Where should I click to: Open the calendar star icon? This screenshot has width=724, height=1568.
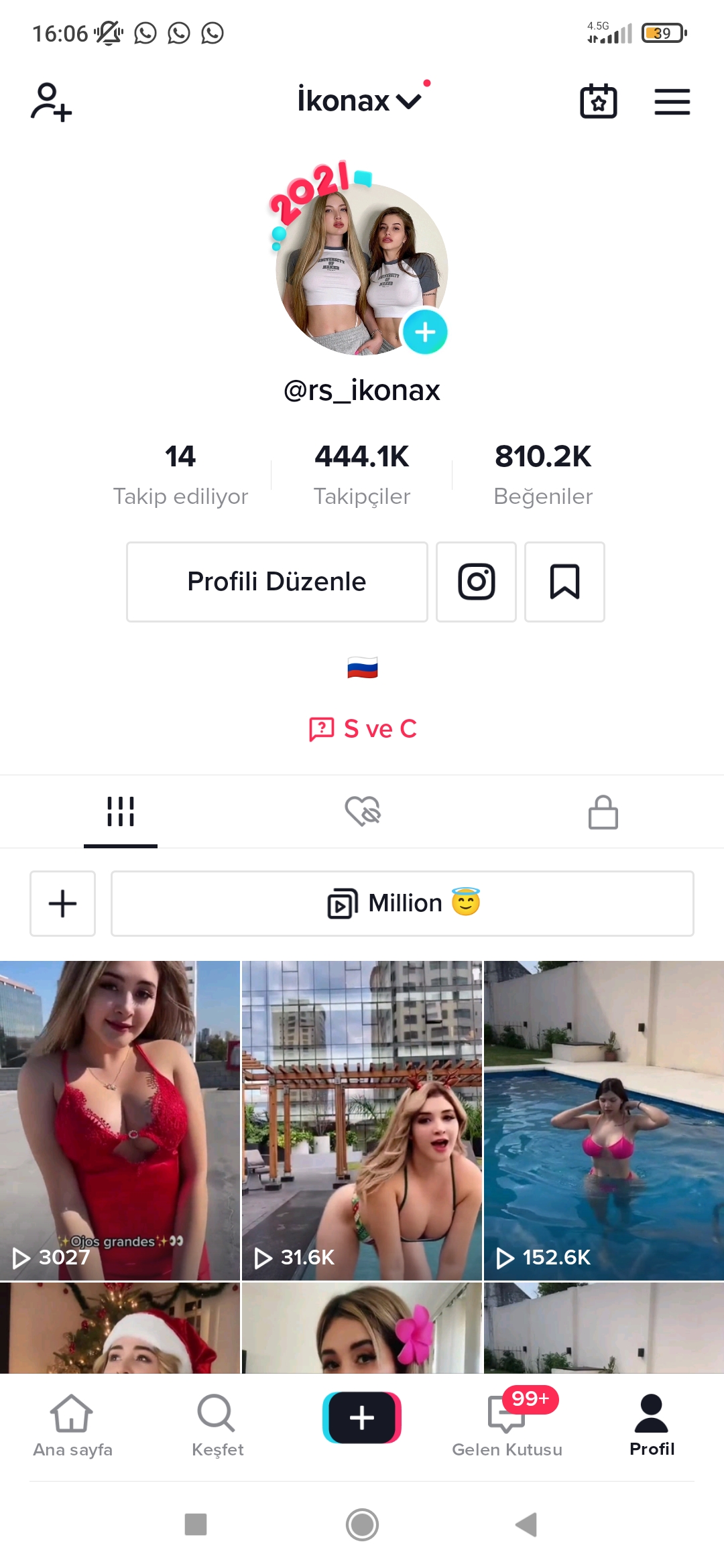[598, 101]
